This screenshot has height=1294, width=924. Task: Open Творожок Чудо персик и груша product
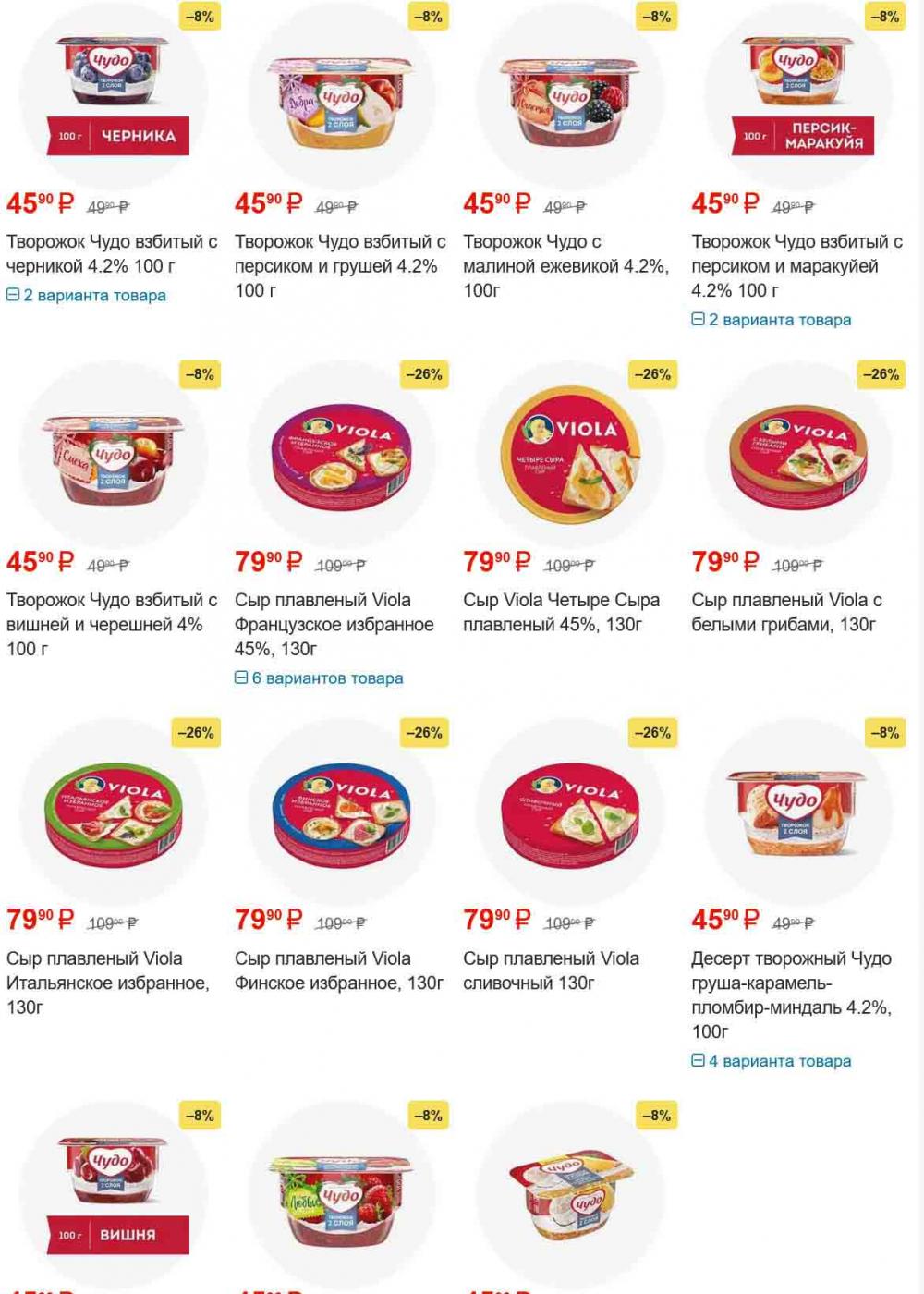pyautogui.click(x=339, y=266)
